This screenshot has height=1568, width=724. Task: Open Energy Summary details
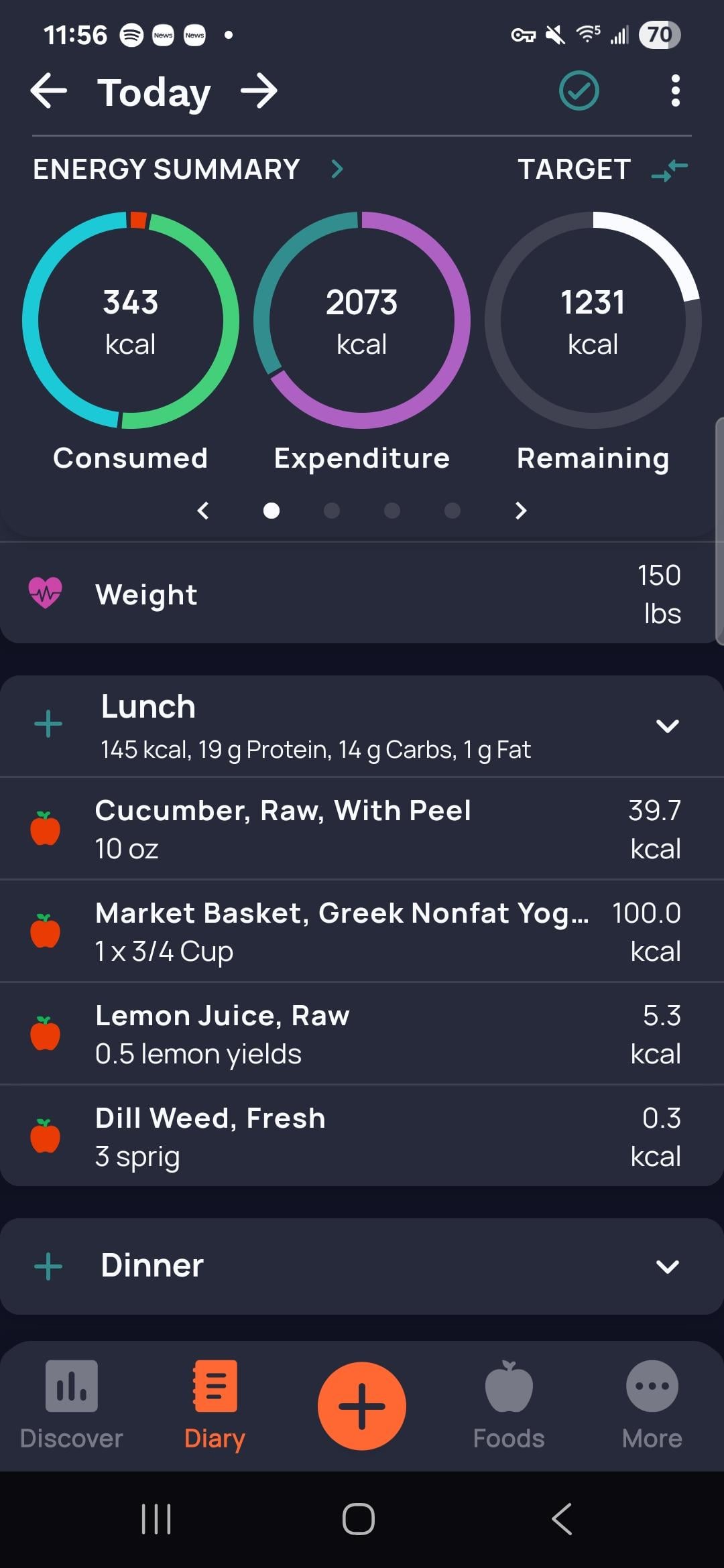[x=188, y=169]
